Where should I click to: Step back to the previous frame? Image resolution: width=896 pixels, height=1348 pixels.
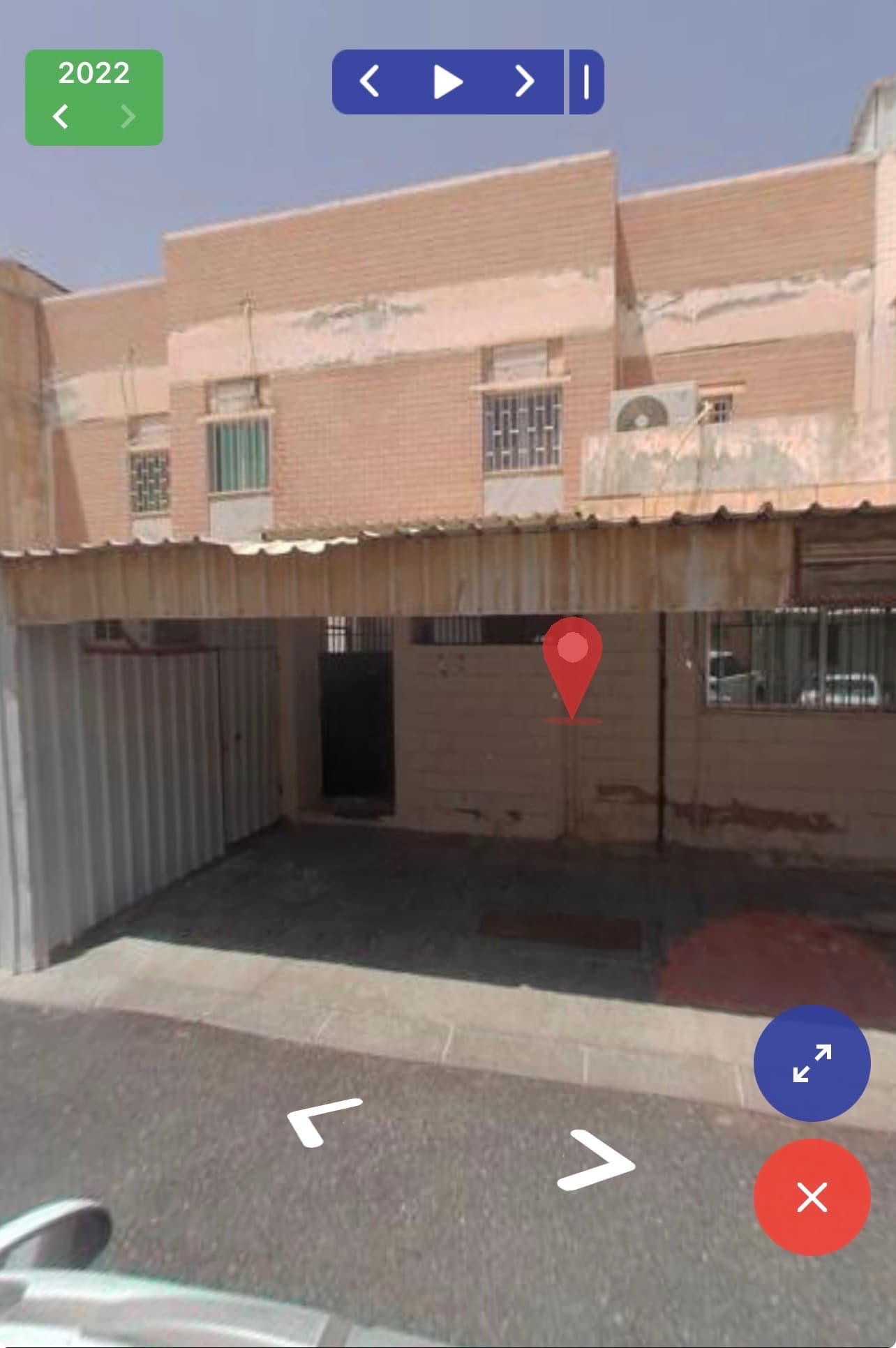pos(369,82)
